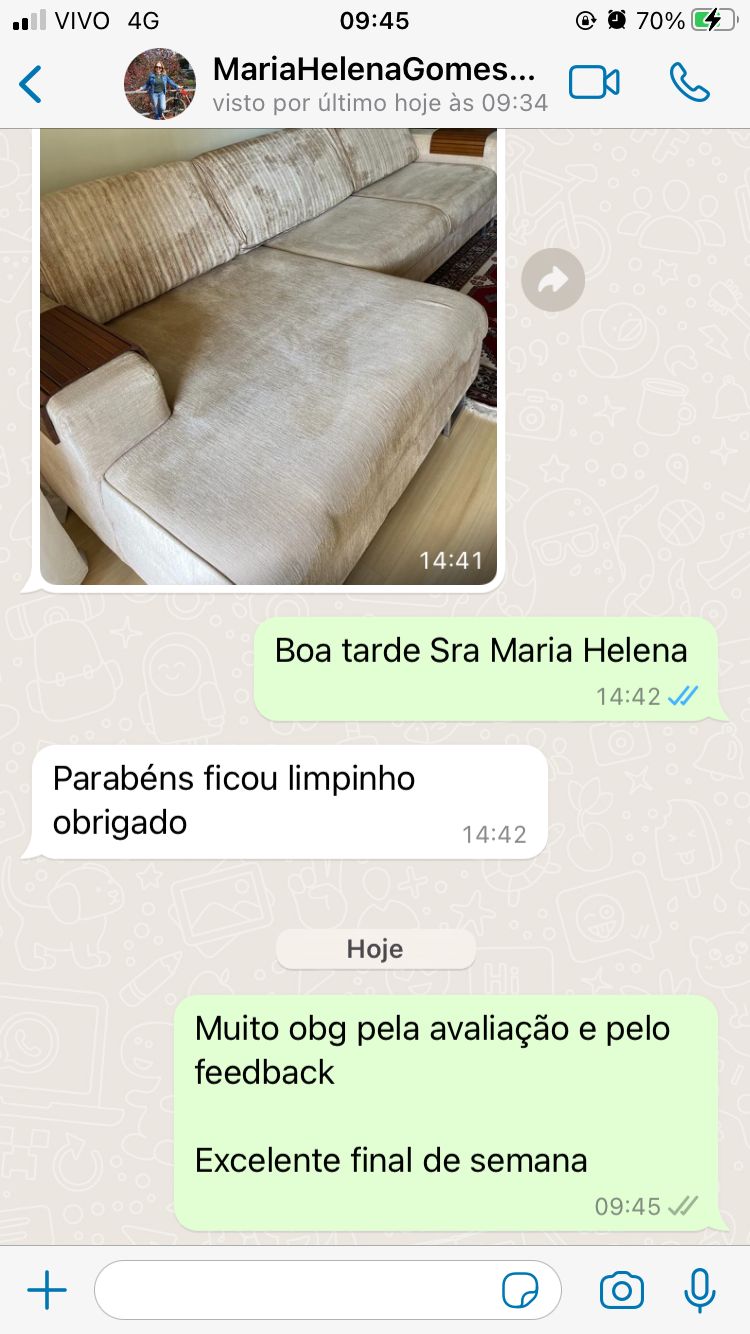This screenshot has height=1334, width=750.
Task: Start a voice call with MariaHelenaGomes
Action: tap(689, 83)
